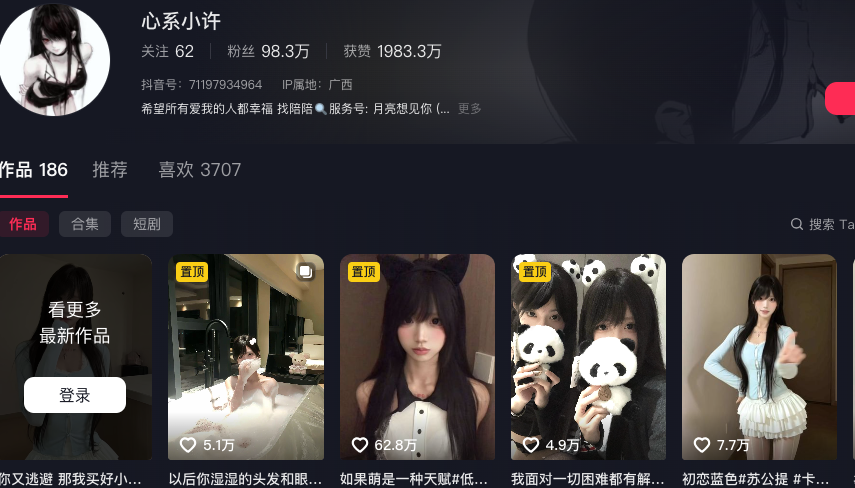855x488 pixels.
Task: Open the panda plush video with 4.9万 likes
Action: (588, 355)
